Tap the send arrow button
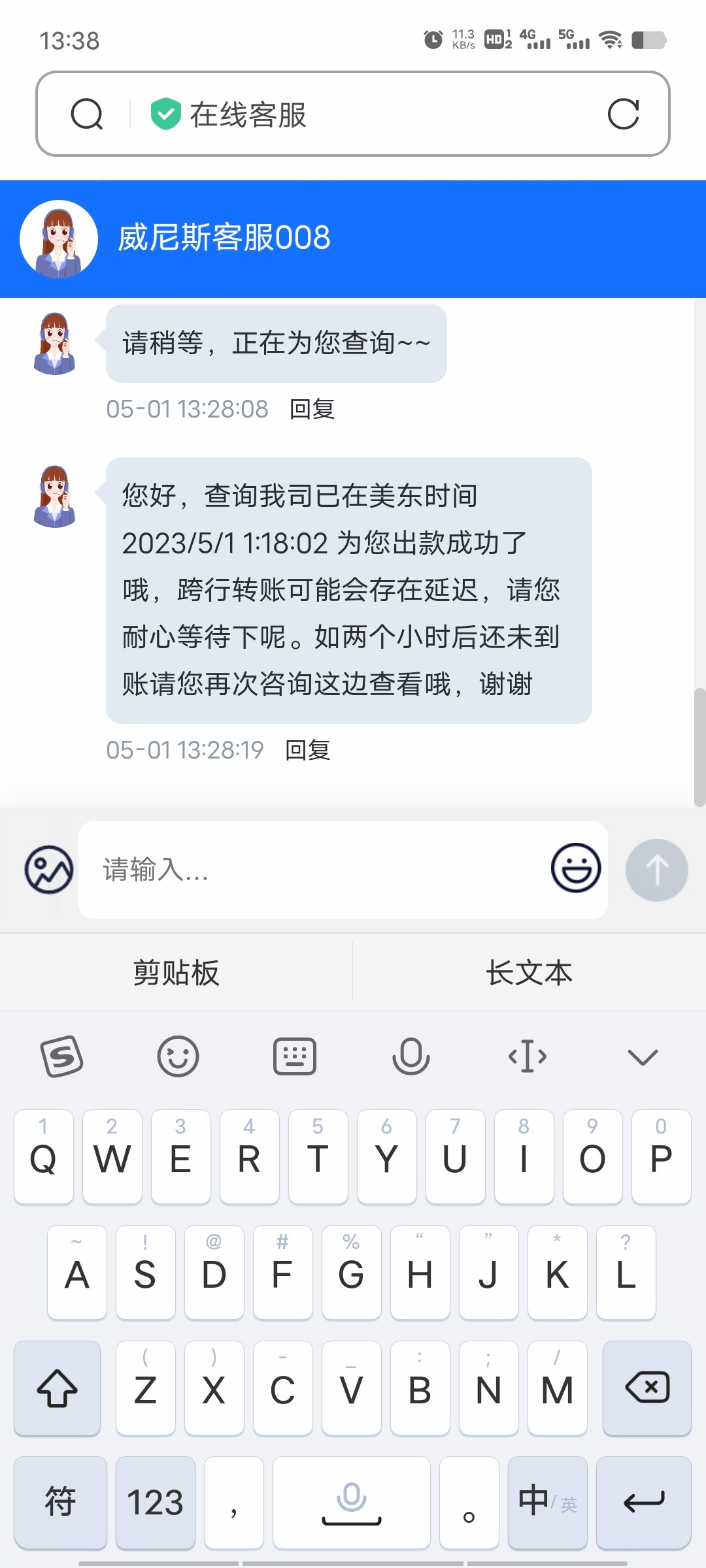This screenshot has height=1568, width=706. (x=656, y=870)
